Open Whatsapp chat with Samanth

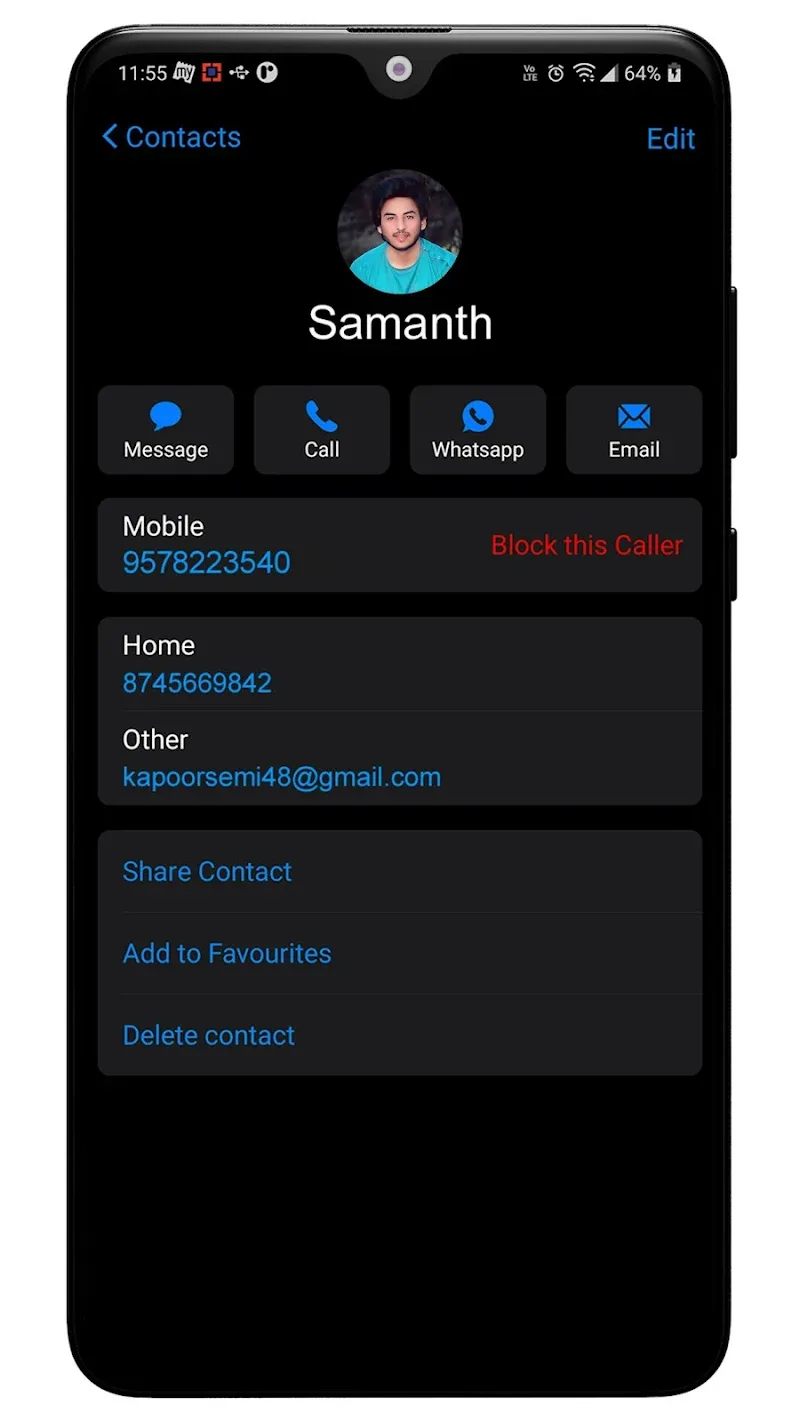(x=478, y=430)
